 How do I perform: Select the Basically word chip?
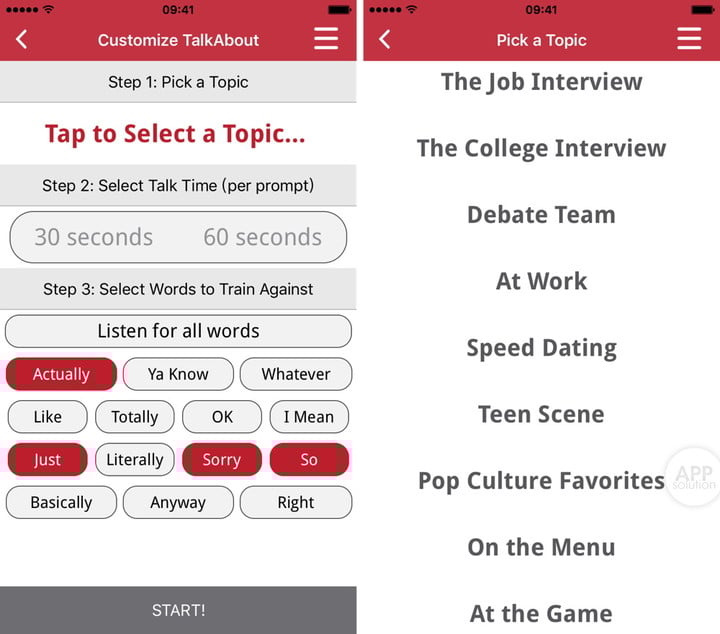click(61, 502)
